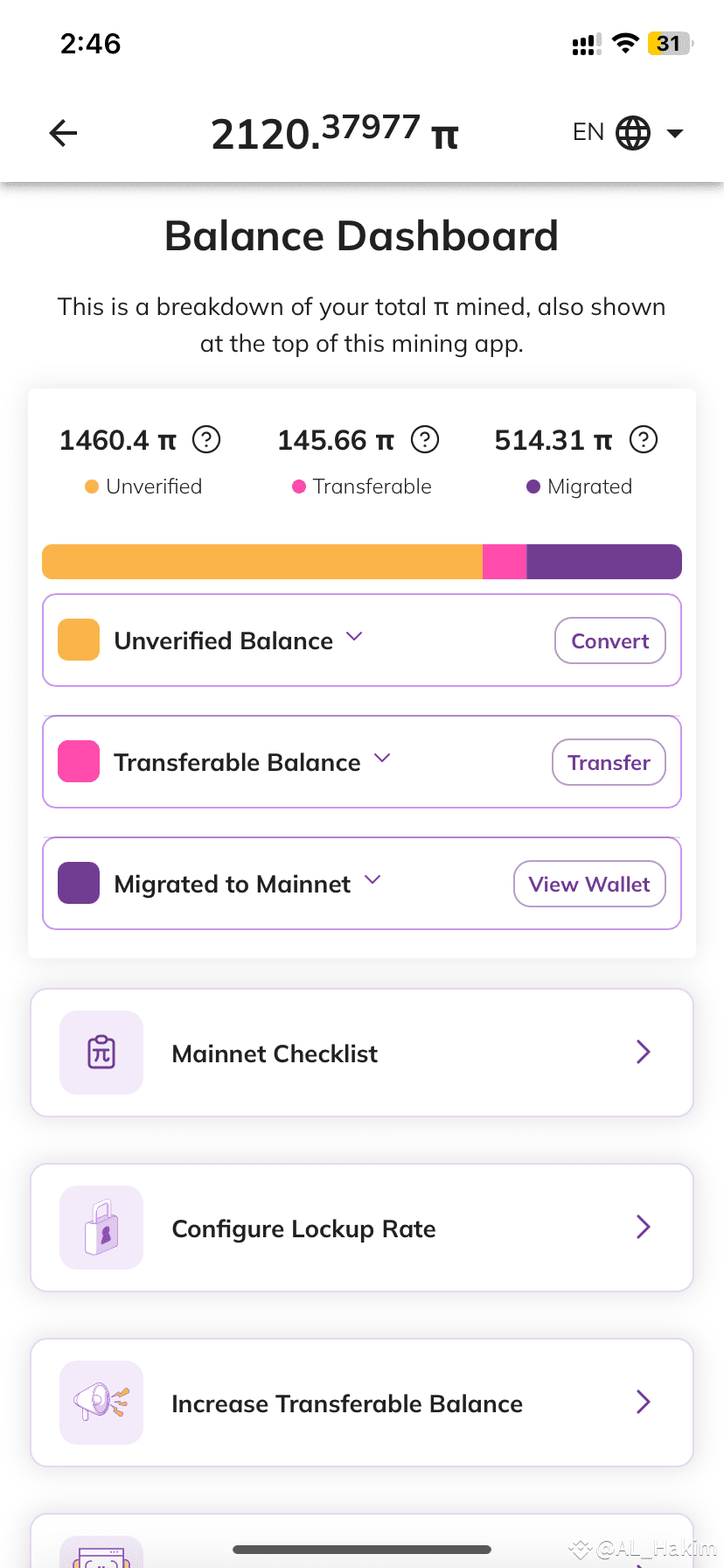This screenshot has width=724, height=1568.
Task: Tap the balance breakdown progress bar
Action: coord(362,561)
